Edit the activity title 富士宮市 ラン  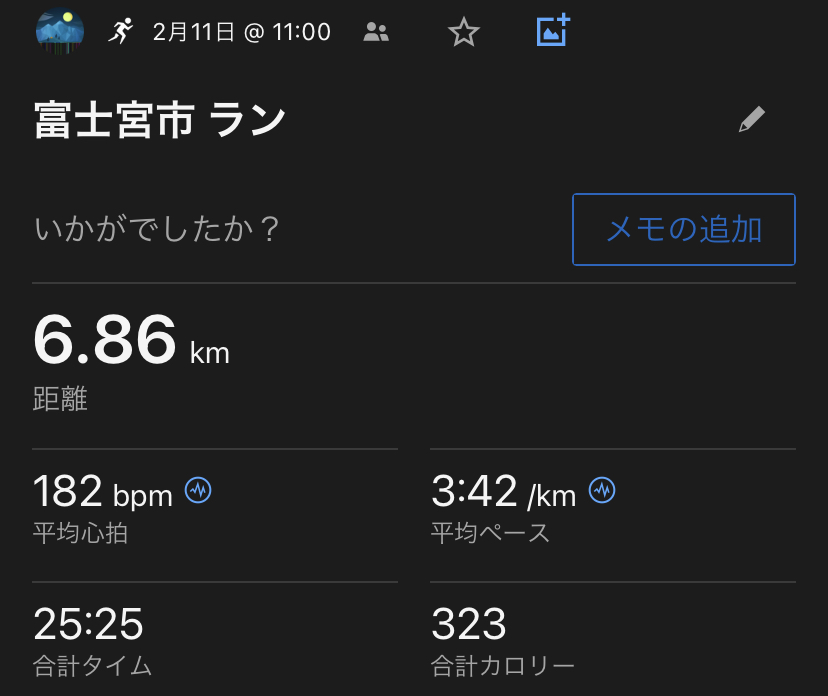coord(751,121)
